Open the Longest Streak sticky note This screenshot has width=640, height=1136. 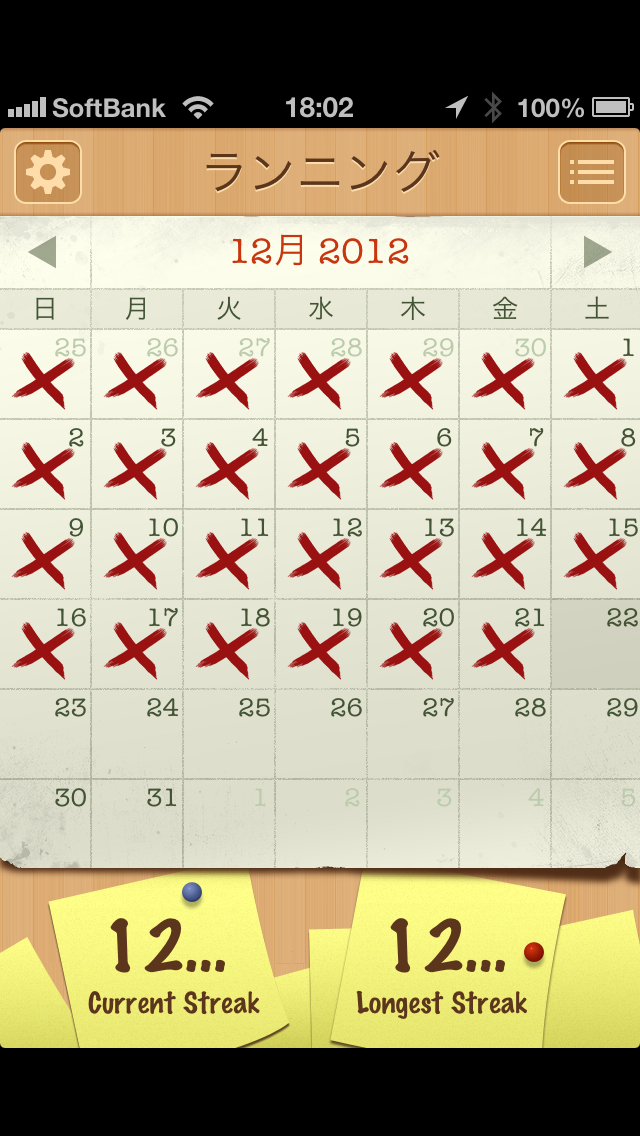[445, 965]
